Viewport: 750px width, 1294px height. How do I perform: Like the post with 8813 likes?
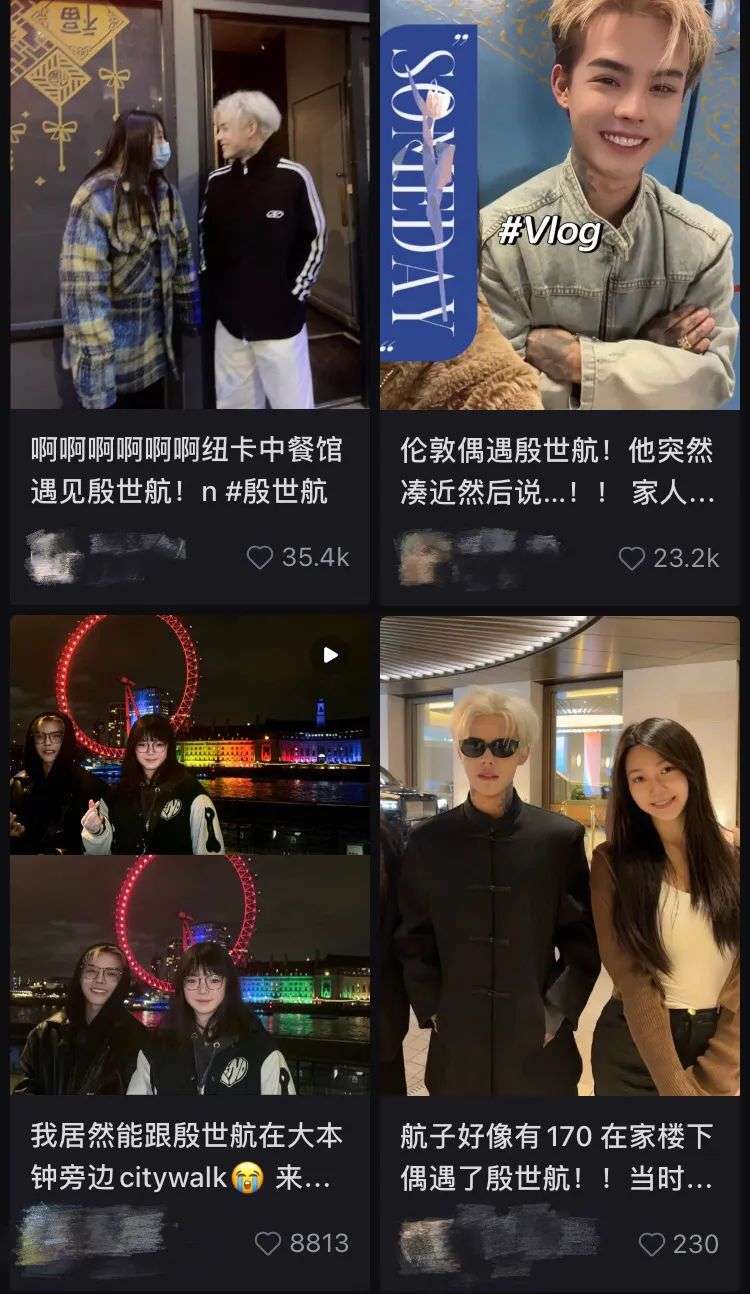[268, 1243]
